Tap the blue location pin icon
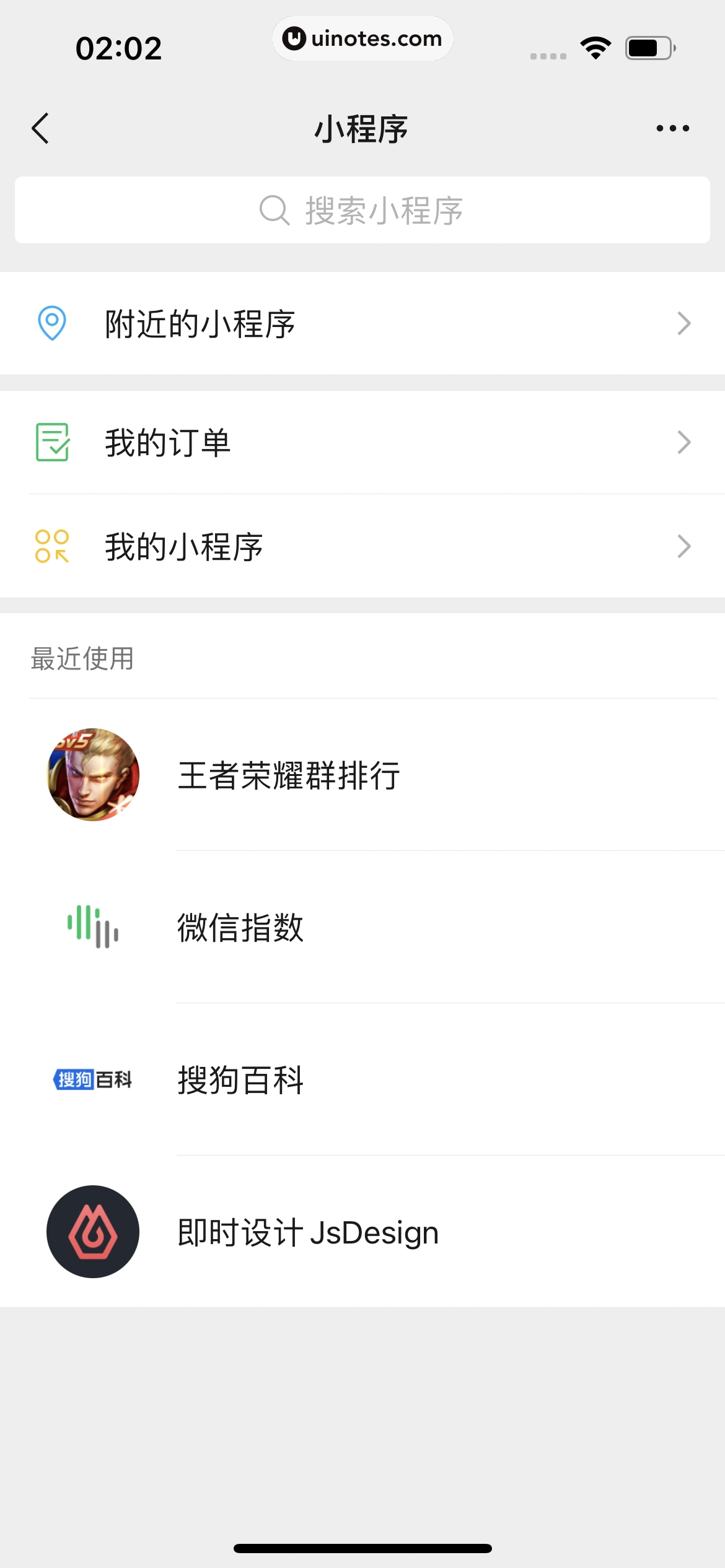 [51, 323]
